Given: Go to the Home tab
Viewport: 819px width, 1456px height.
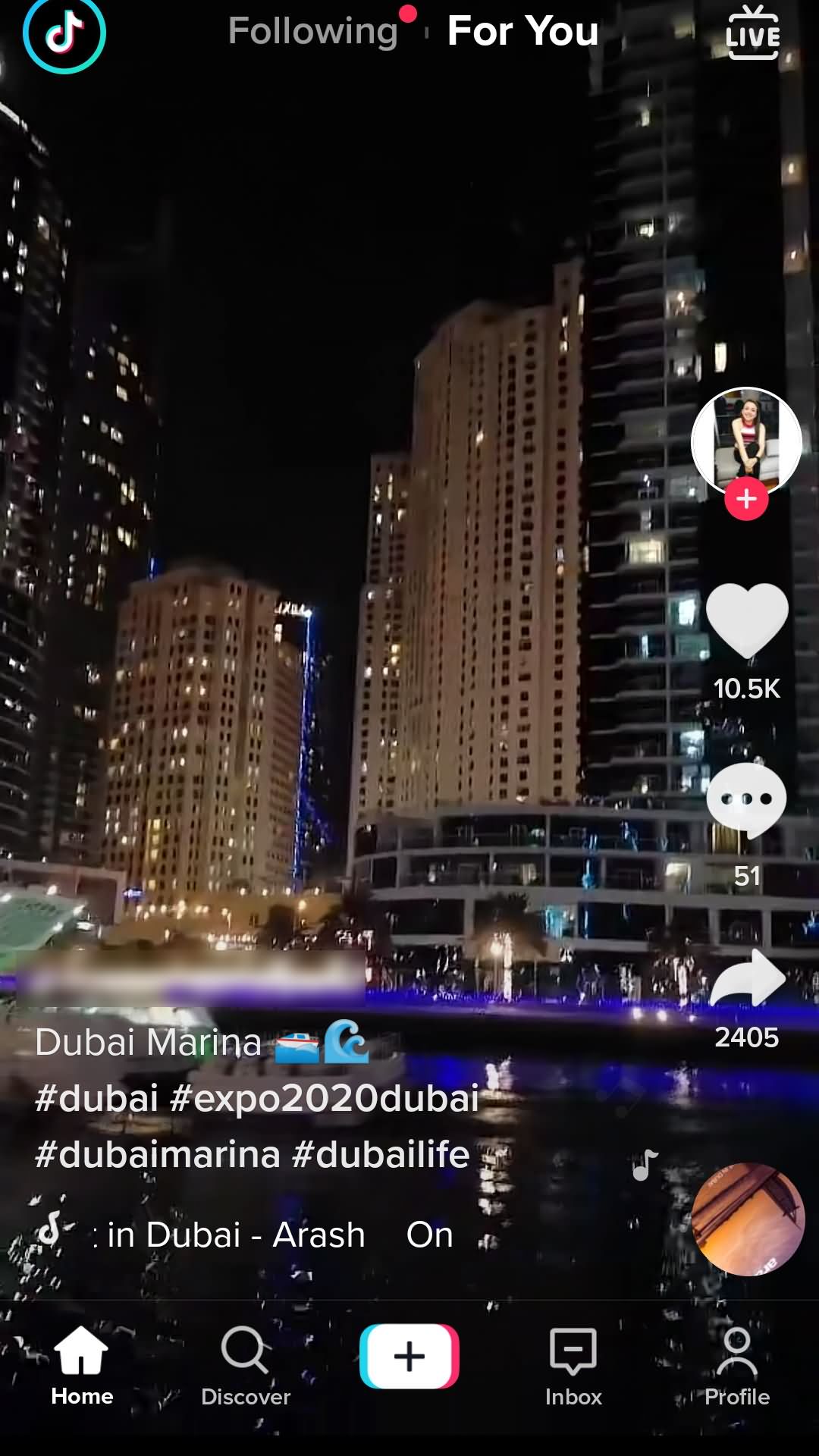Looking at the screenshot, I should 82,1366.
